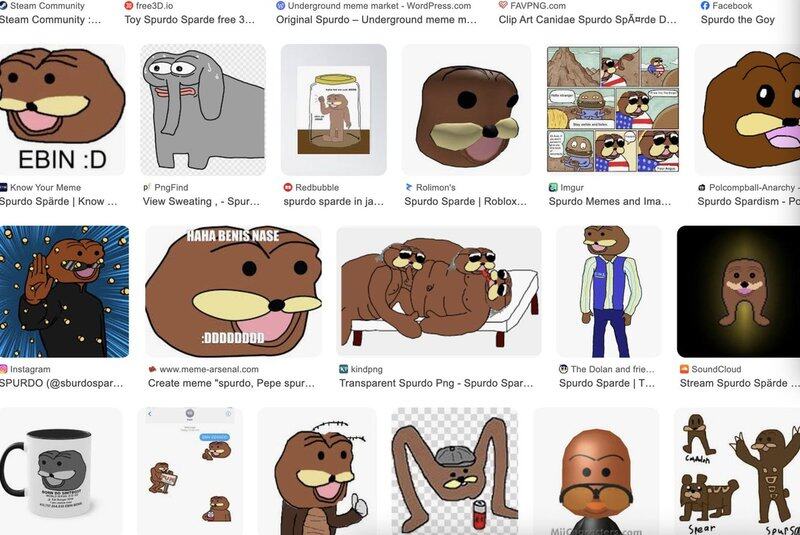The image size is (800, 535).
Task: Open the bear family drawing image
Action: pos(736,470)
